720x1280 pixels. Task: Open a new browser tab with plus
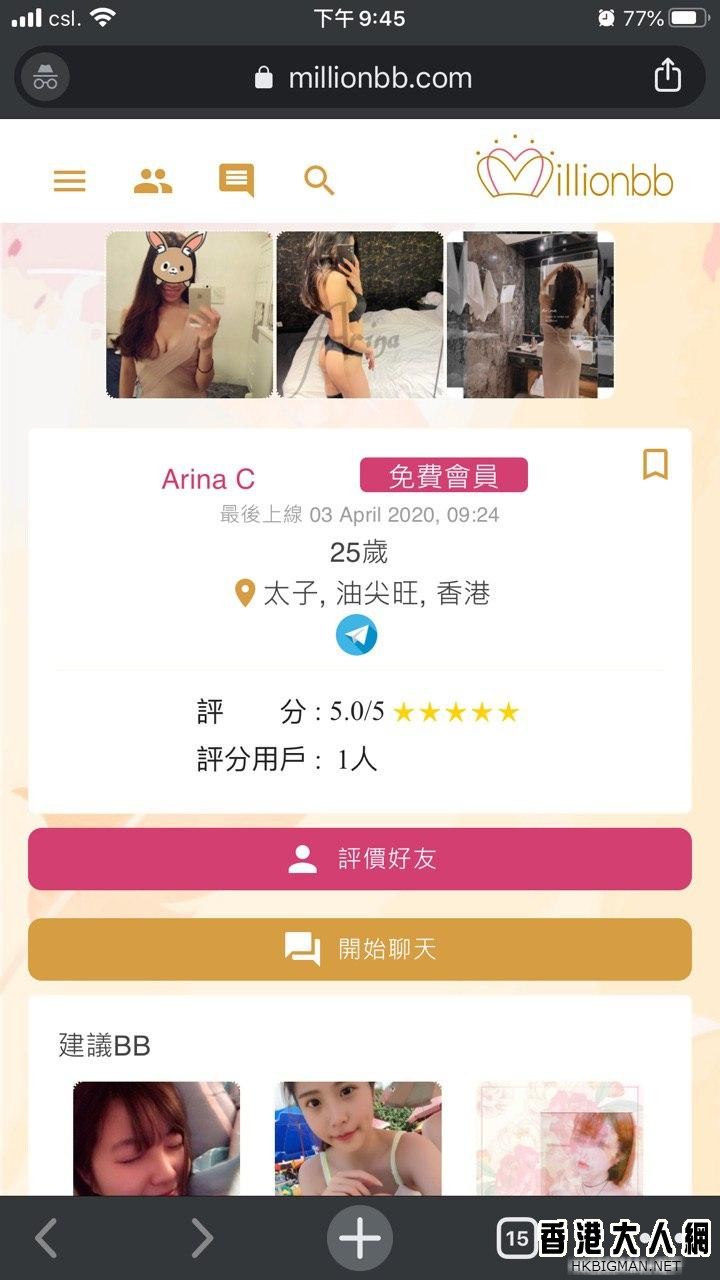click(x=360, y=1238)
